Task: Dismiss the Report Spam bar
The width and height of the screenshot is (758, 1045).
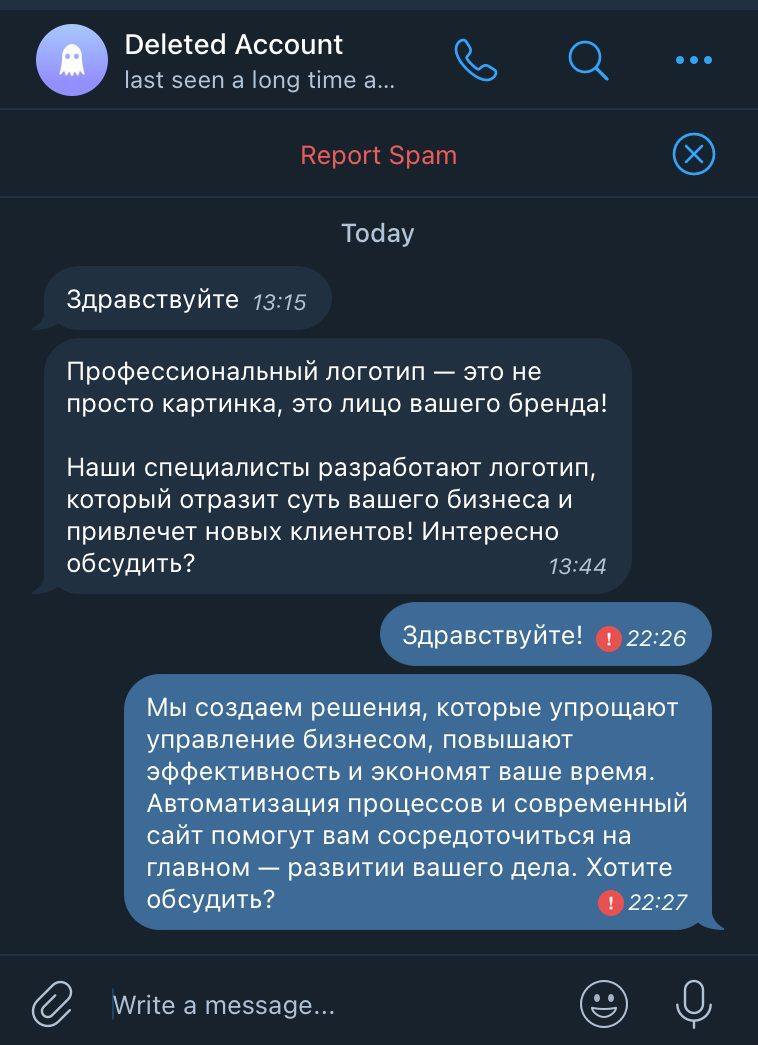Action: click(x=693, y=155)
